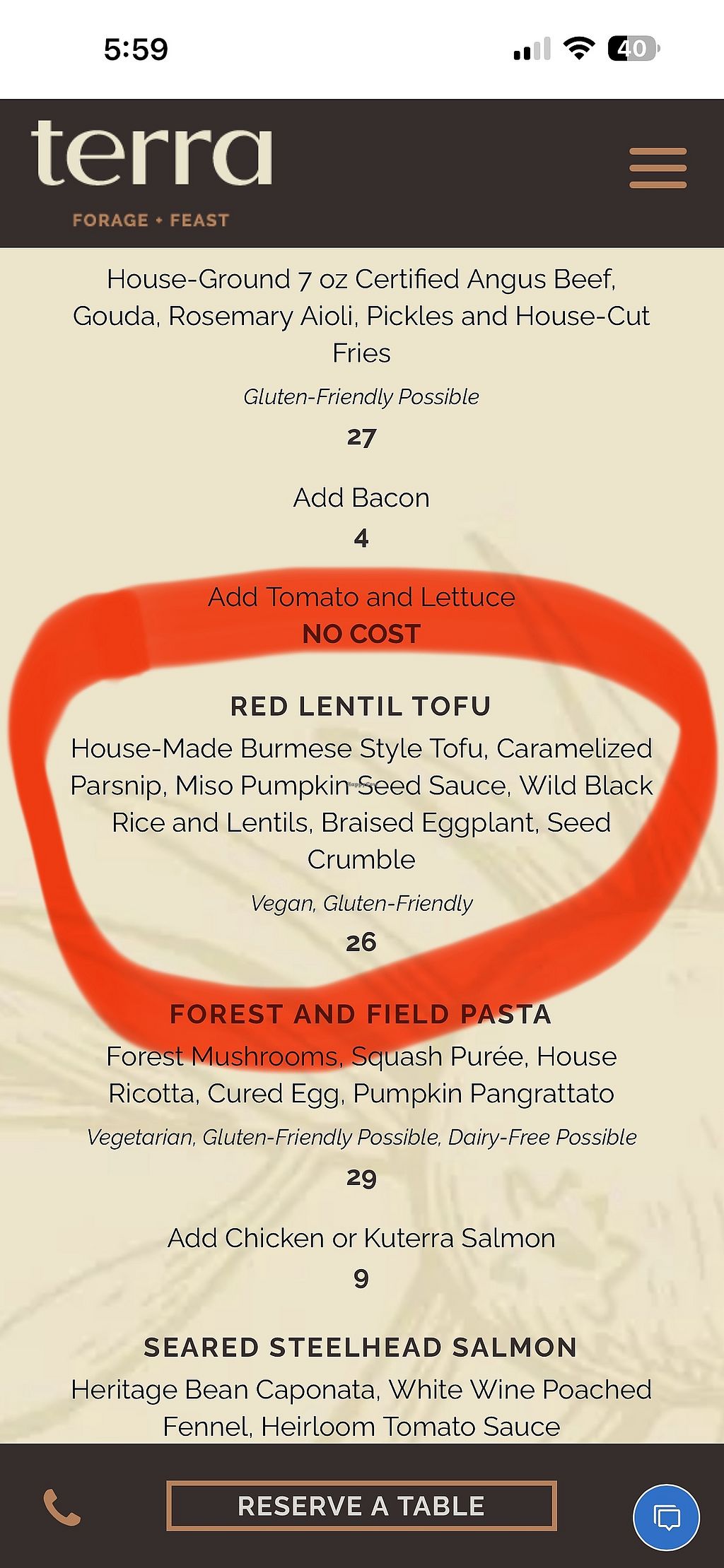This screenshot has width=724, height=1568.
Task: Go to homepage via terra logo
Action: [x=151, y=172]
